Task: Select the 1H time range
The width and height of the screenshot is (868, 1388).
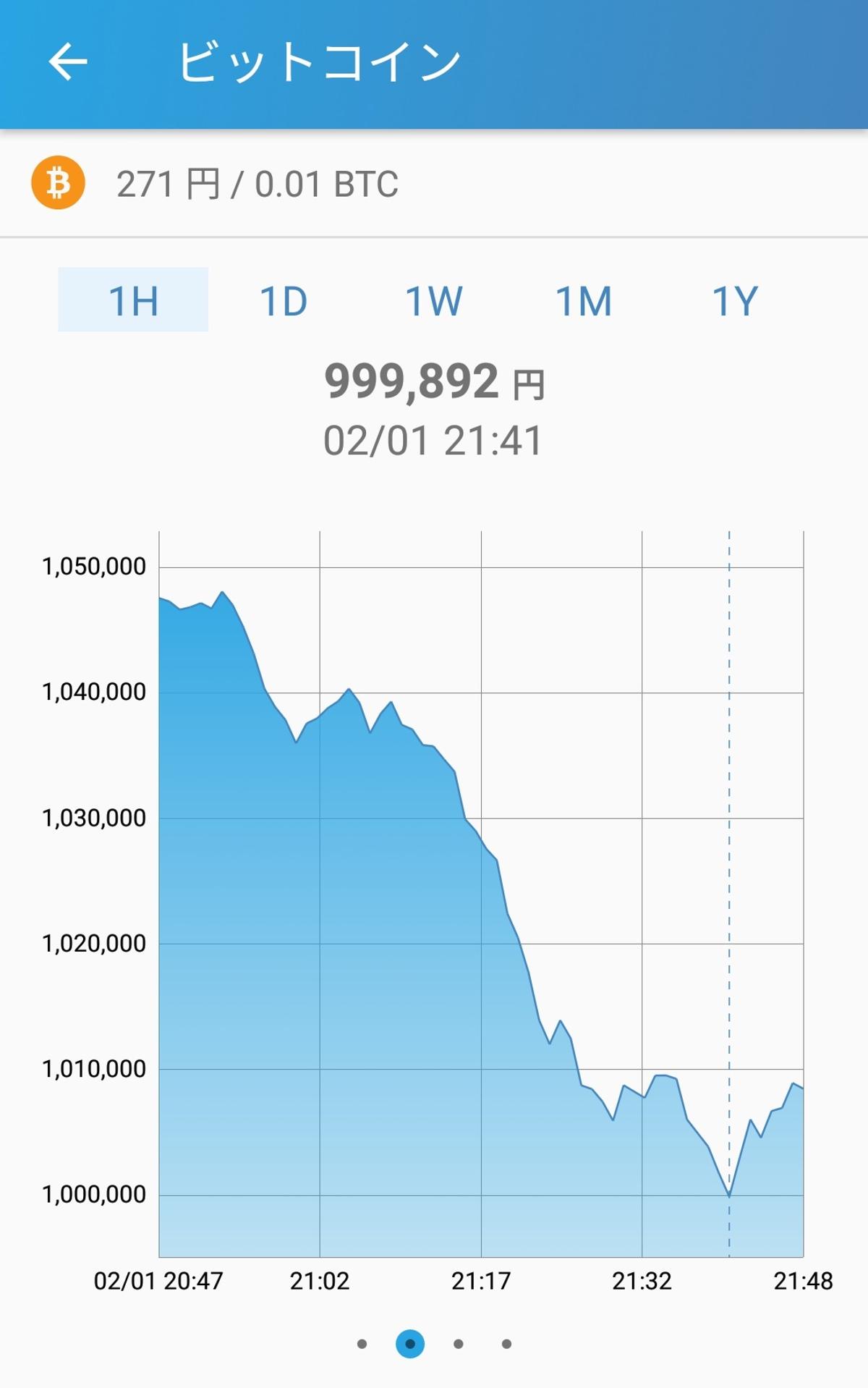Action: coord(133,300)
